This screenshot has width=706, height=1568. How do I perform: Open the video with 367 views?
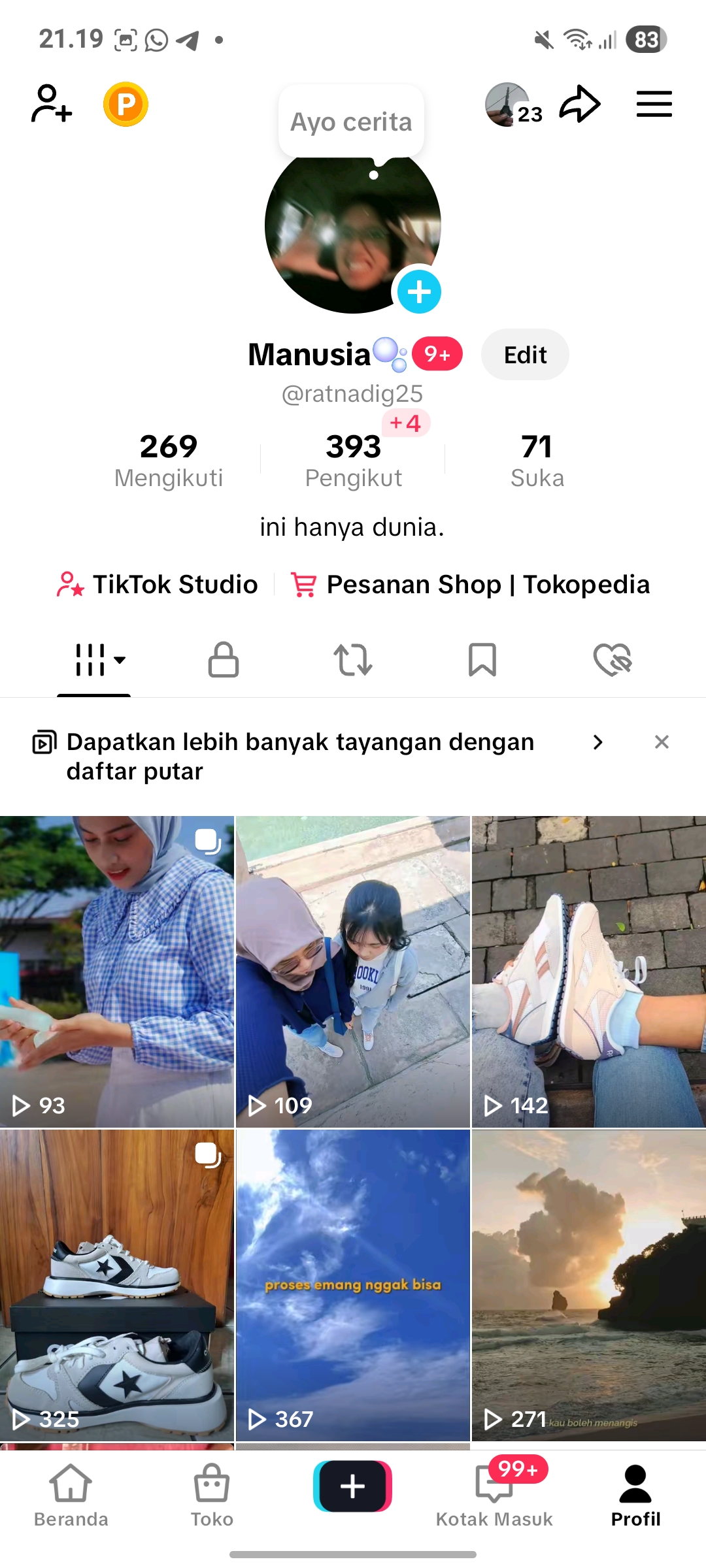pos(353,1284)
